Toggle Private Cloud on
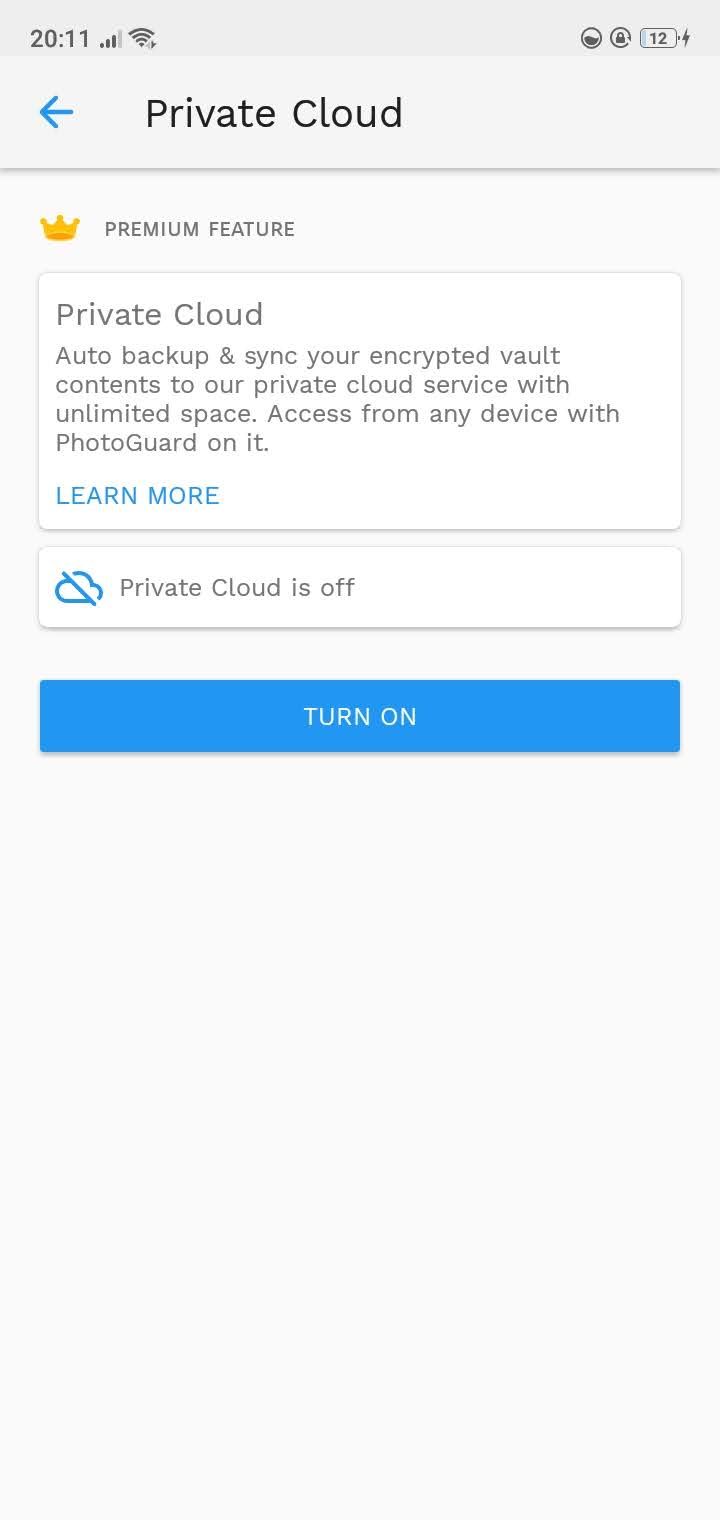The image size is (720, 1520). click(360, 716)
